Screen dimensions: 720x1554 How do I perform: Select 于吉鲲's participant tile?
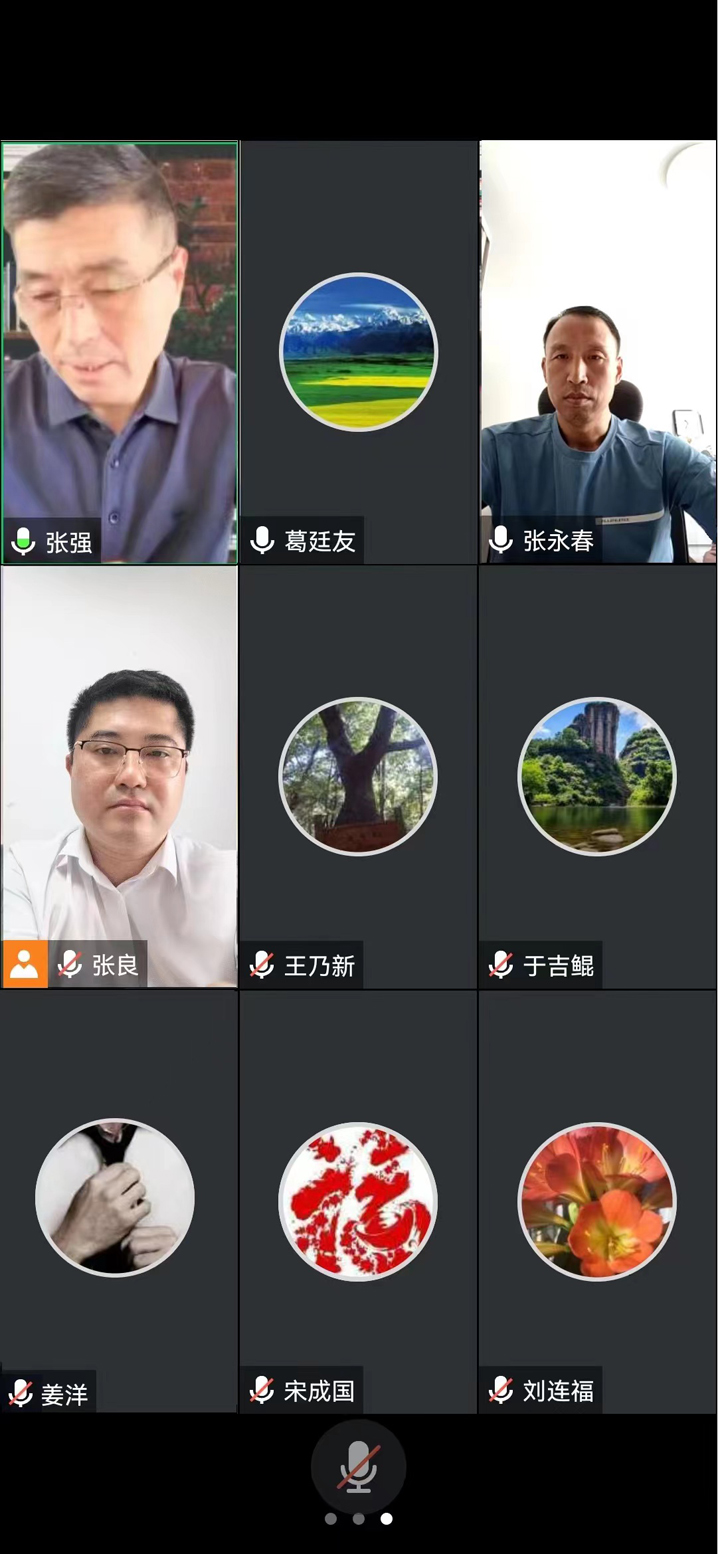pos(598,776)
